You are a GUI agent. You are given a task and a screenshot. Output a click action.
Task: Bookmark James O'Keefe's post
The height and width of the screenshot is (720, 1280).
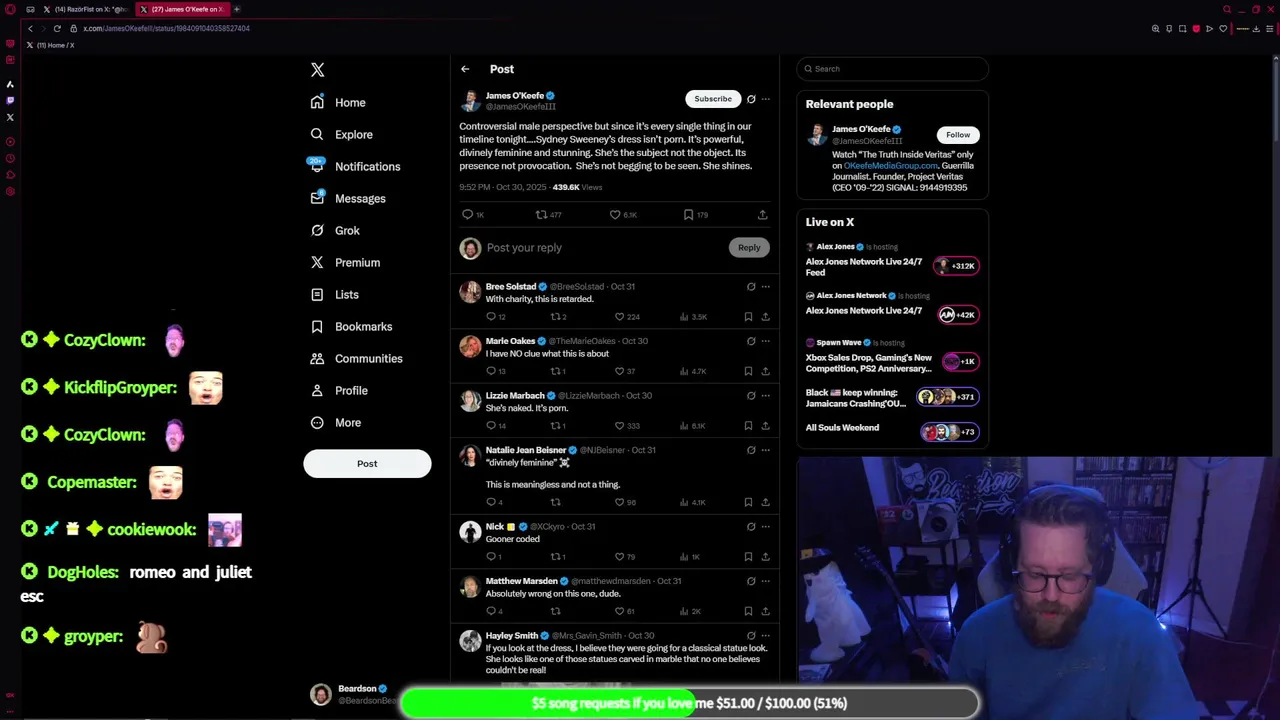click(688, 214)
